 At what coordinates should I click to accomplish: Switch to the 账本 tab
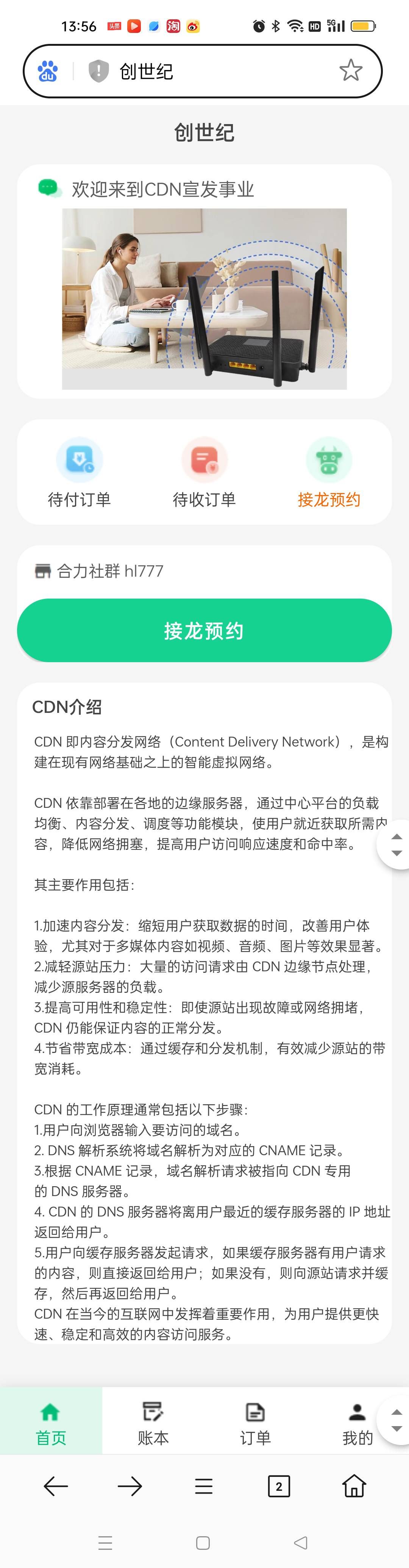coord(153,1423)
